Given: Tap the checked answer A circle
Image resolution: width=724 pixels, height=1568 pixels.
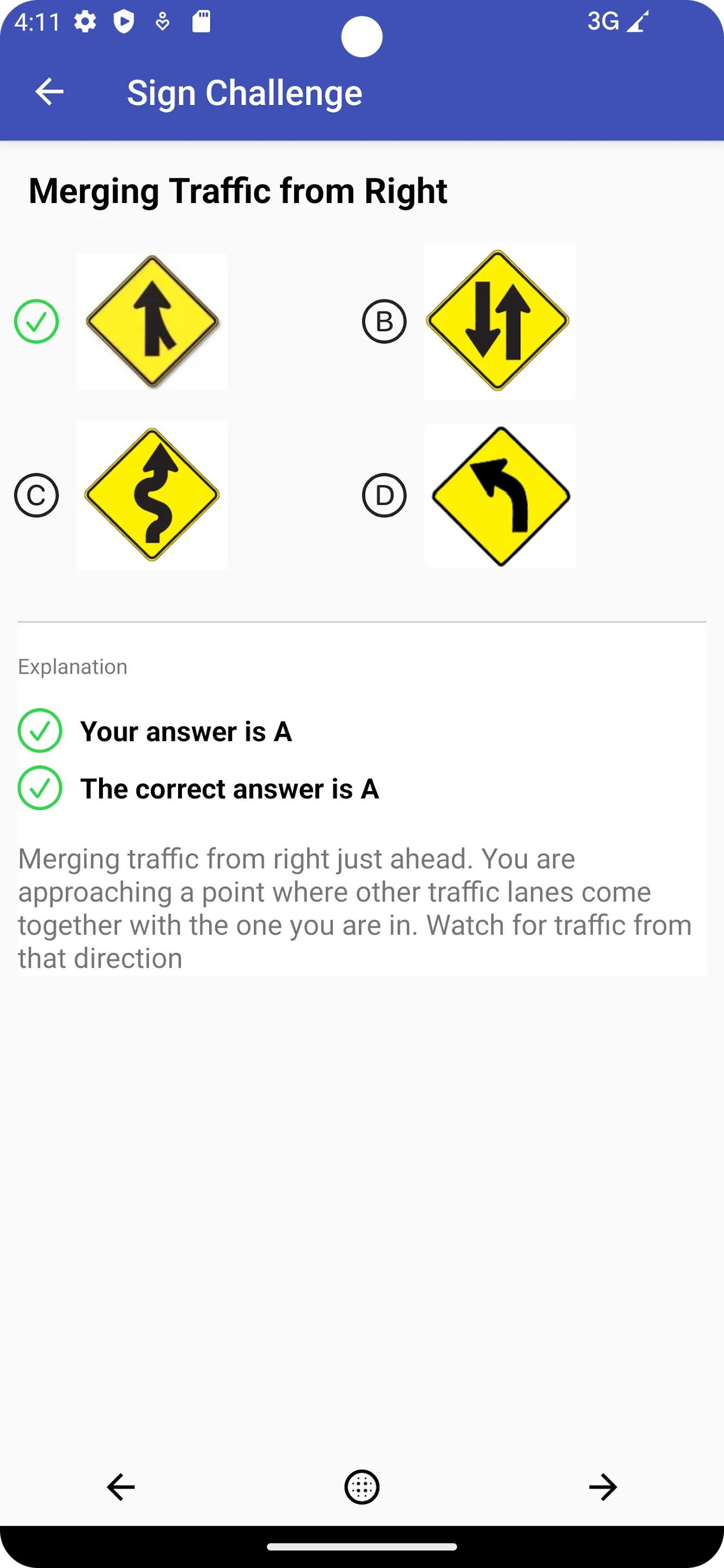Looking at the screenshot, I should click(x=36, y=321).
